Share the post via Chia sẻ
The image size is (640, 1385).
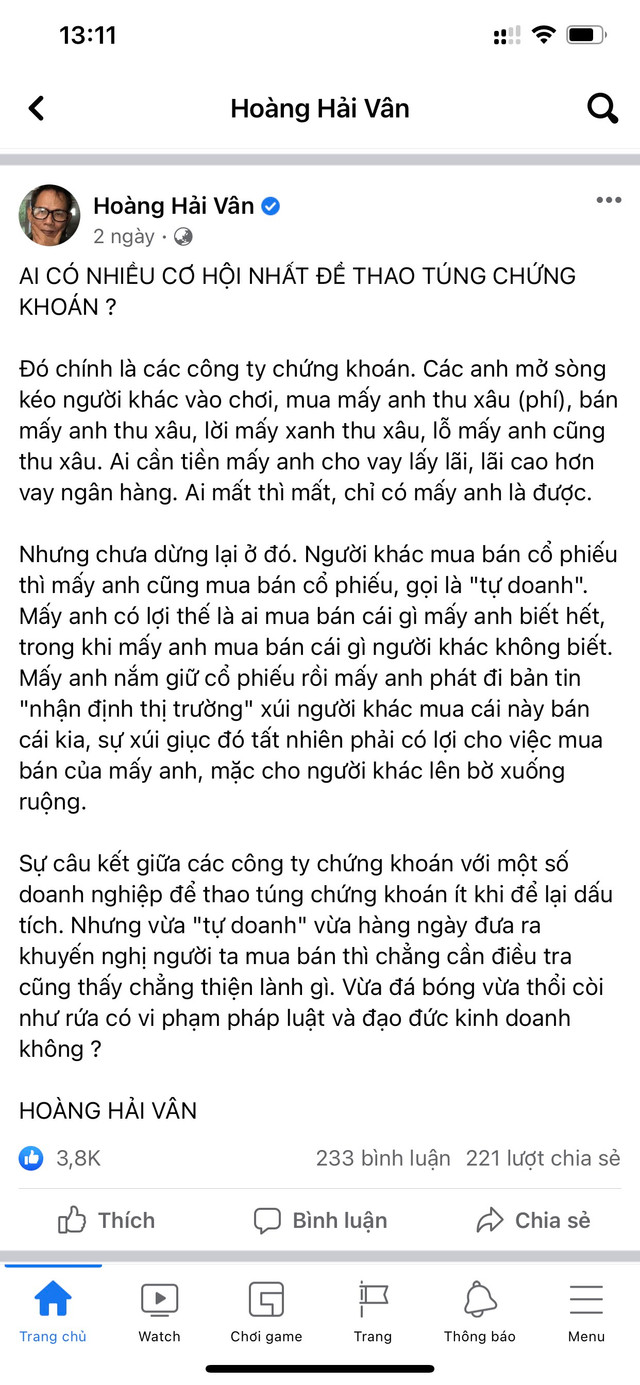(x=533, y=1220)
